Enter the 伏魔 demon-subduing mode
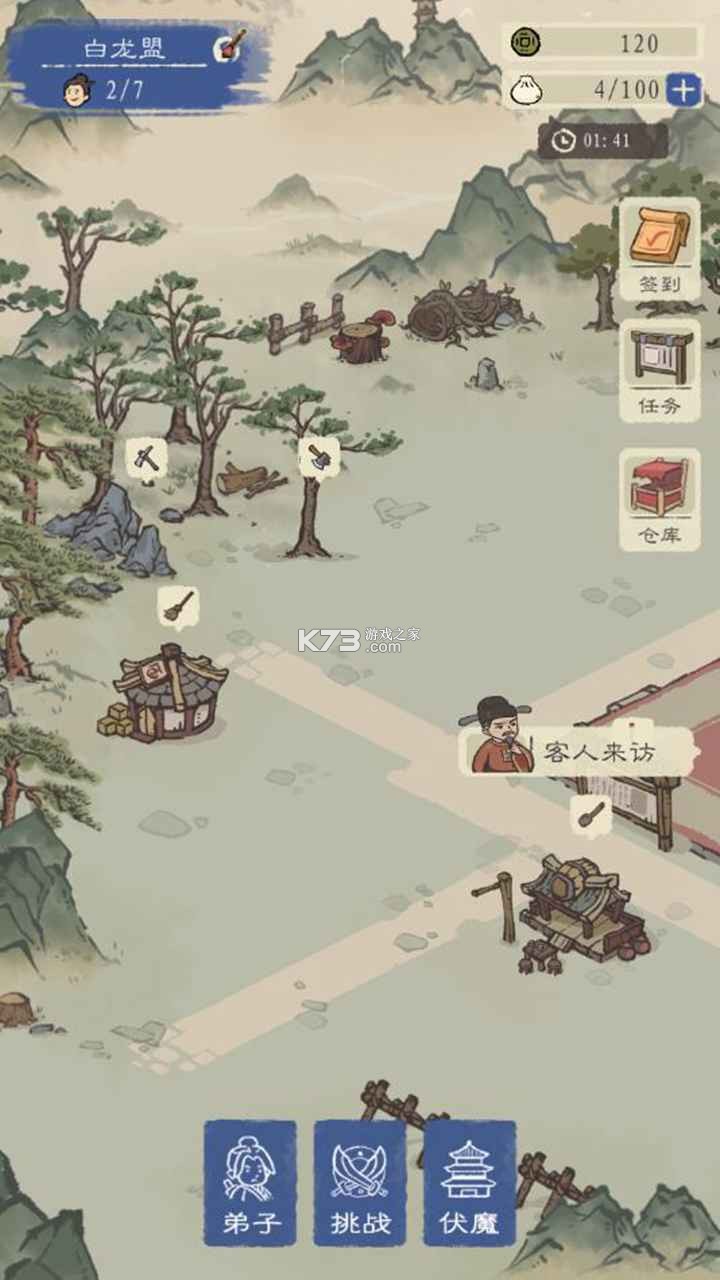 coord(469,1182)
